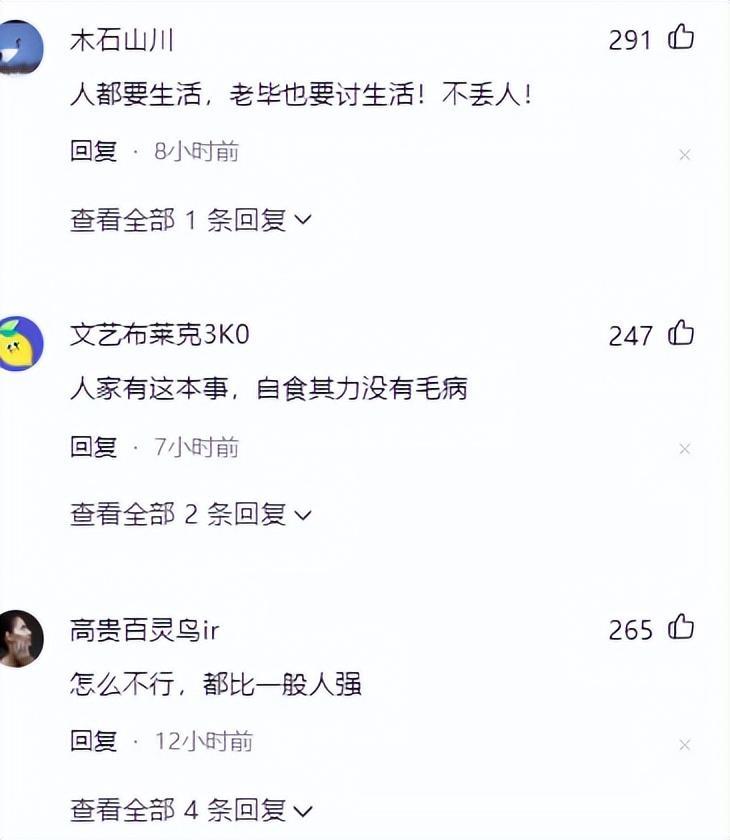Dismiss 高贵百灵鸟ir's comment with the x
The image size is (730, 840).
pyautogui.click(x=685, y=745)
